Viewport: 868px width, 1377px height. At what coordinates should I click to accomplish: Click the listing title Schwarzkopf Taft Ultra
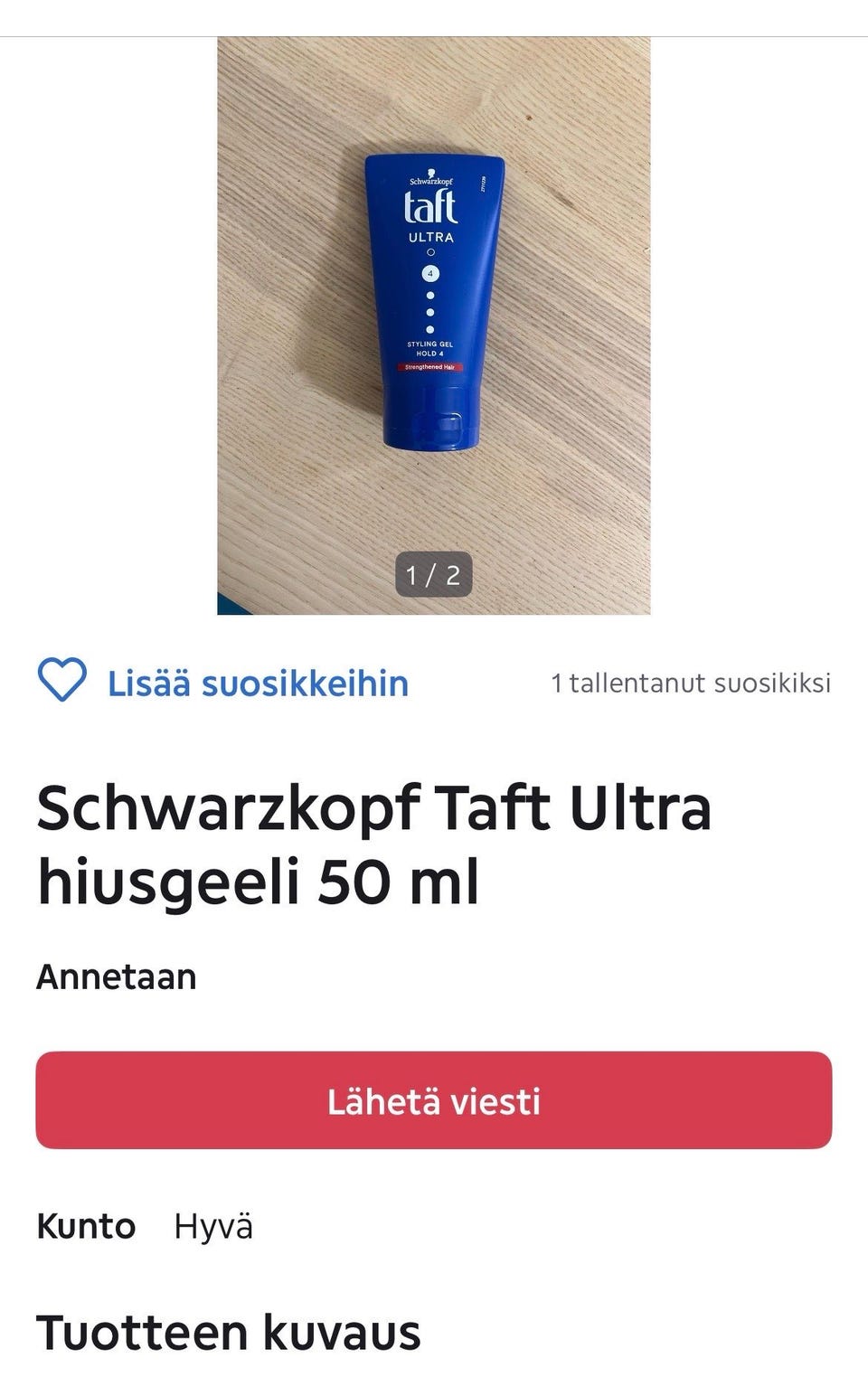pos(375,809)
